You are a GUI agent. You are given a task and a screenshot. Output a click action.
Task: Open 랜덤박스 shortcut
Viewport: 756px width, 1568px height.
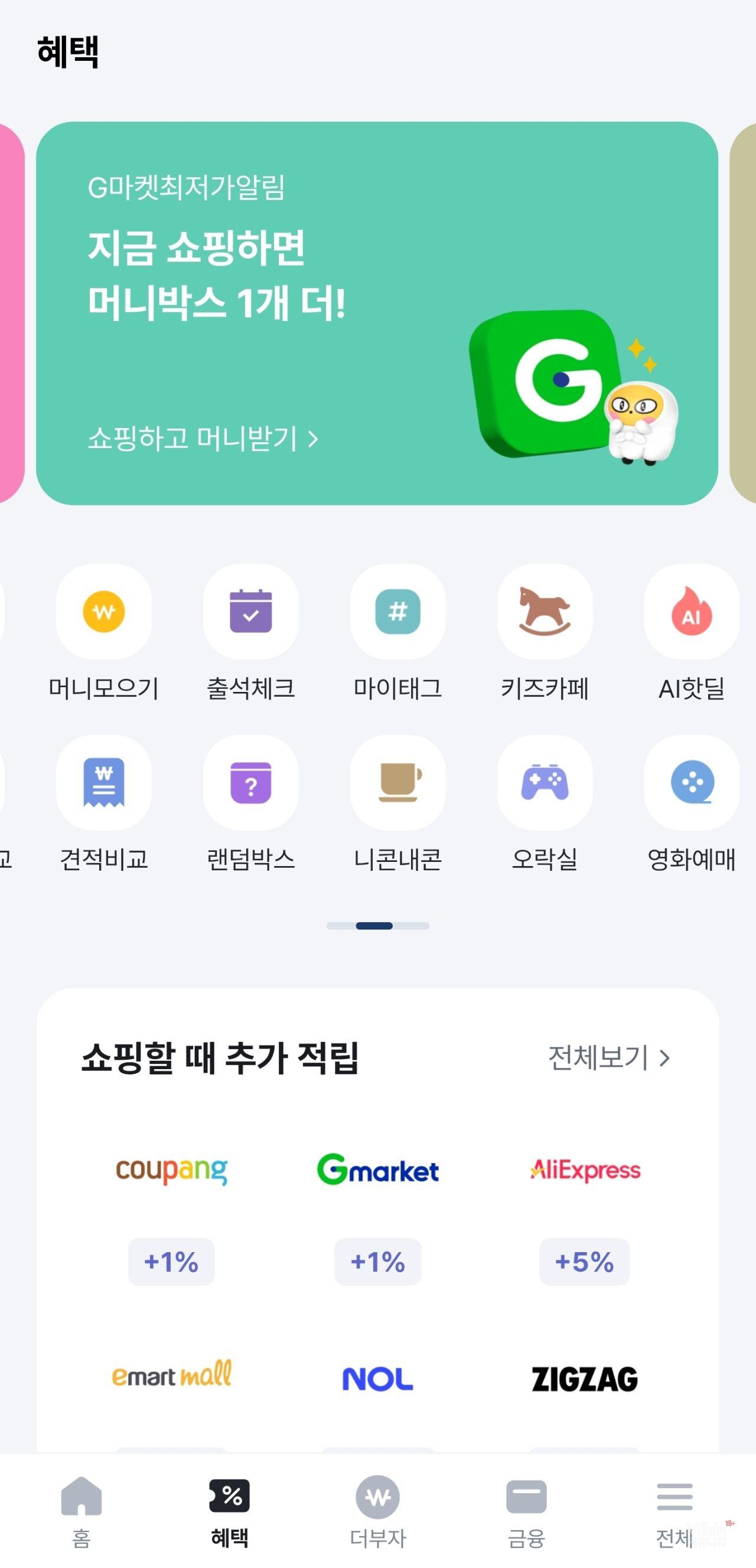pyautogui.click(x=250, y=783)
